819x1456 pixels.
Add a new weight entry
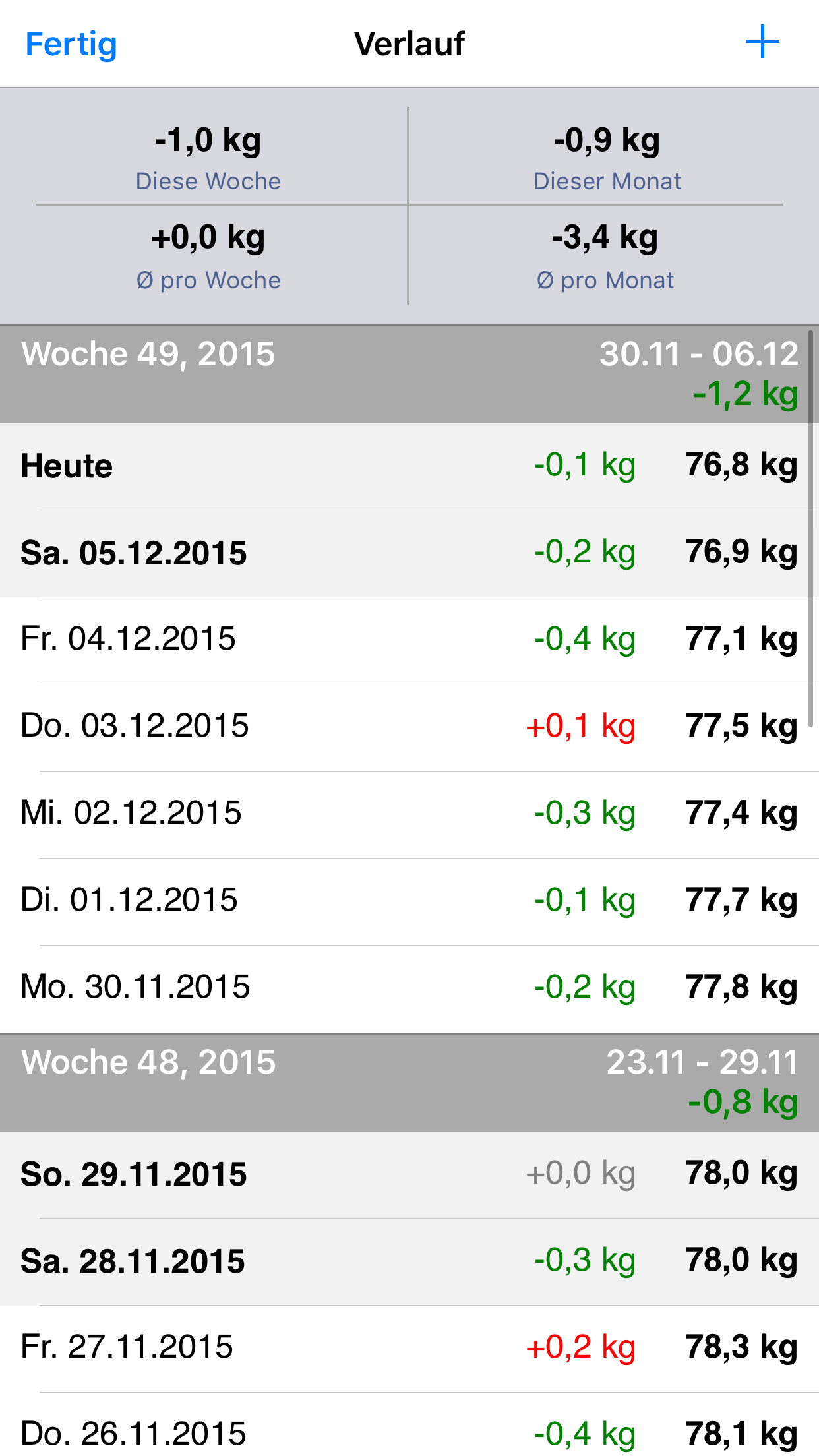point(762,42)
